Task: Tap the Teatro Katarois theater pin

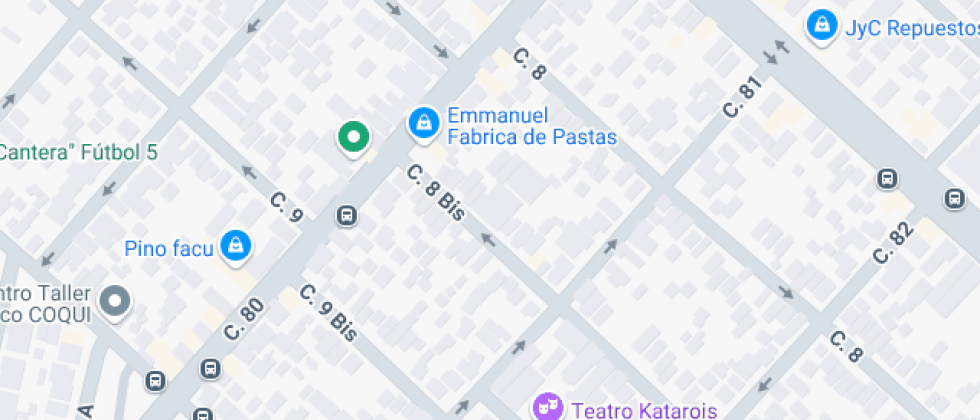Action: pos(545,406)
